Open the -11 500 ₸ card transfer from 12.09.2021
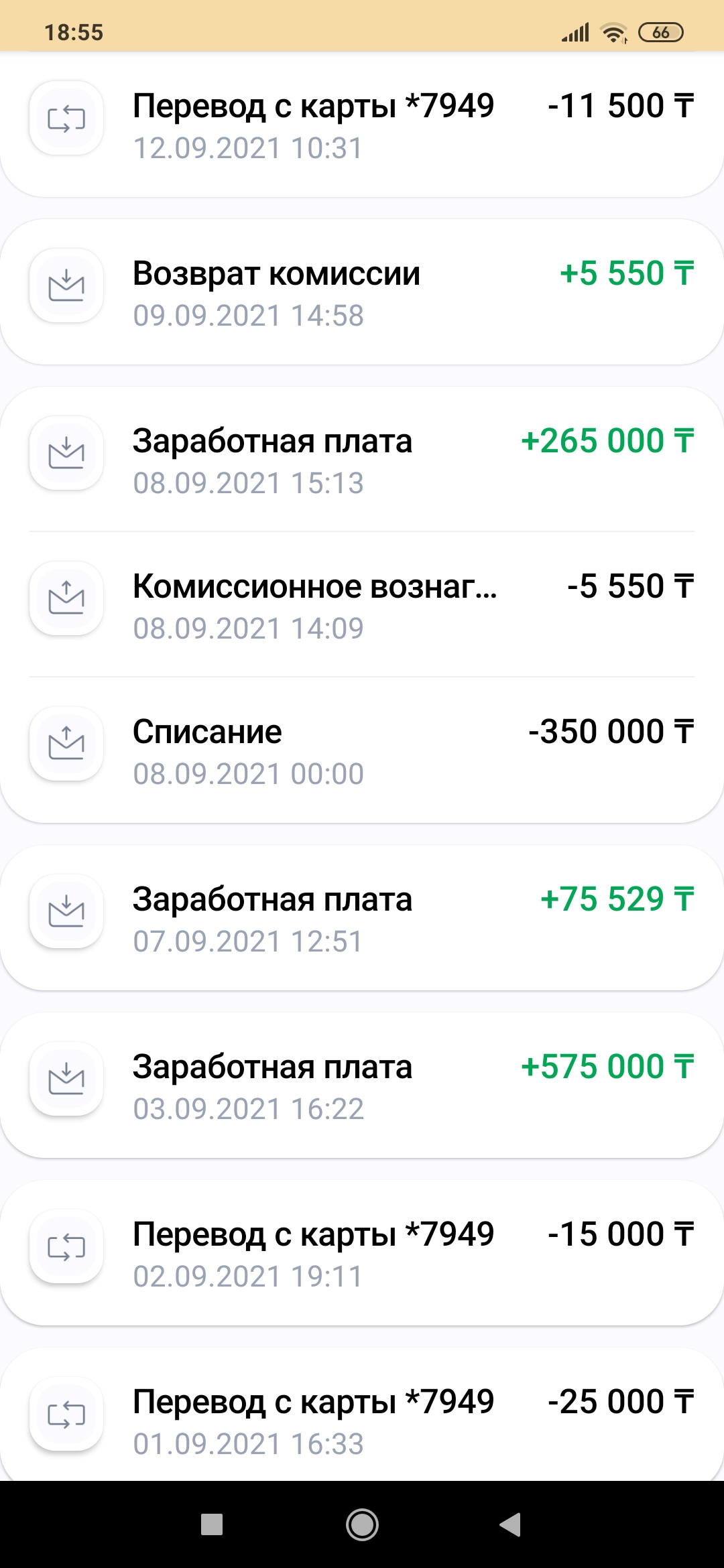The height and width of the screenshot is (1568, 724). tap(362, 125)
